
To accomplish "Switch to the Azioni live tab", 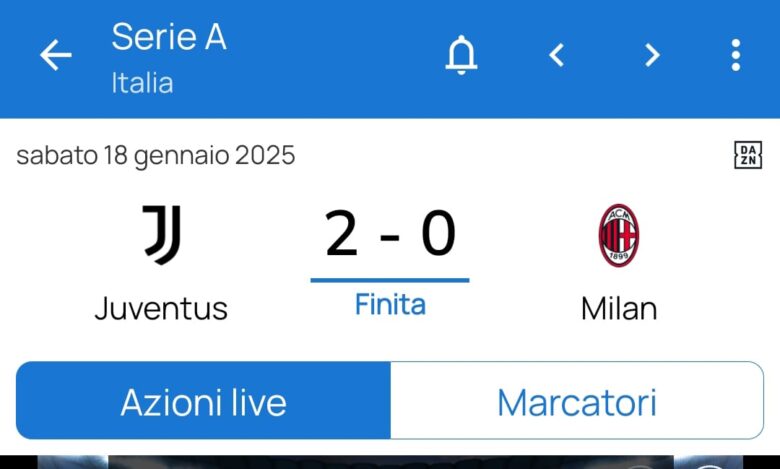I will point(203,402).
